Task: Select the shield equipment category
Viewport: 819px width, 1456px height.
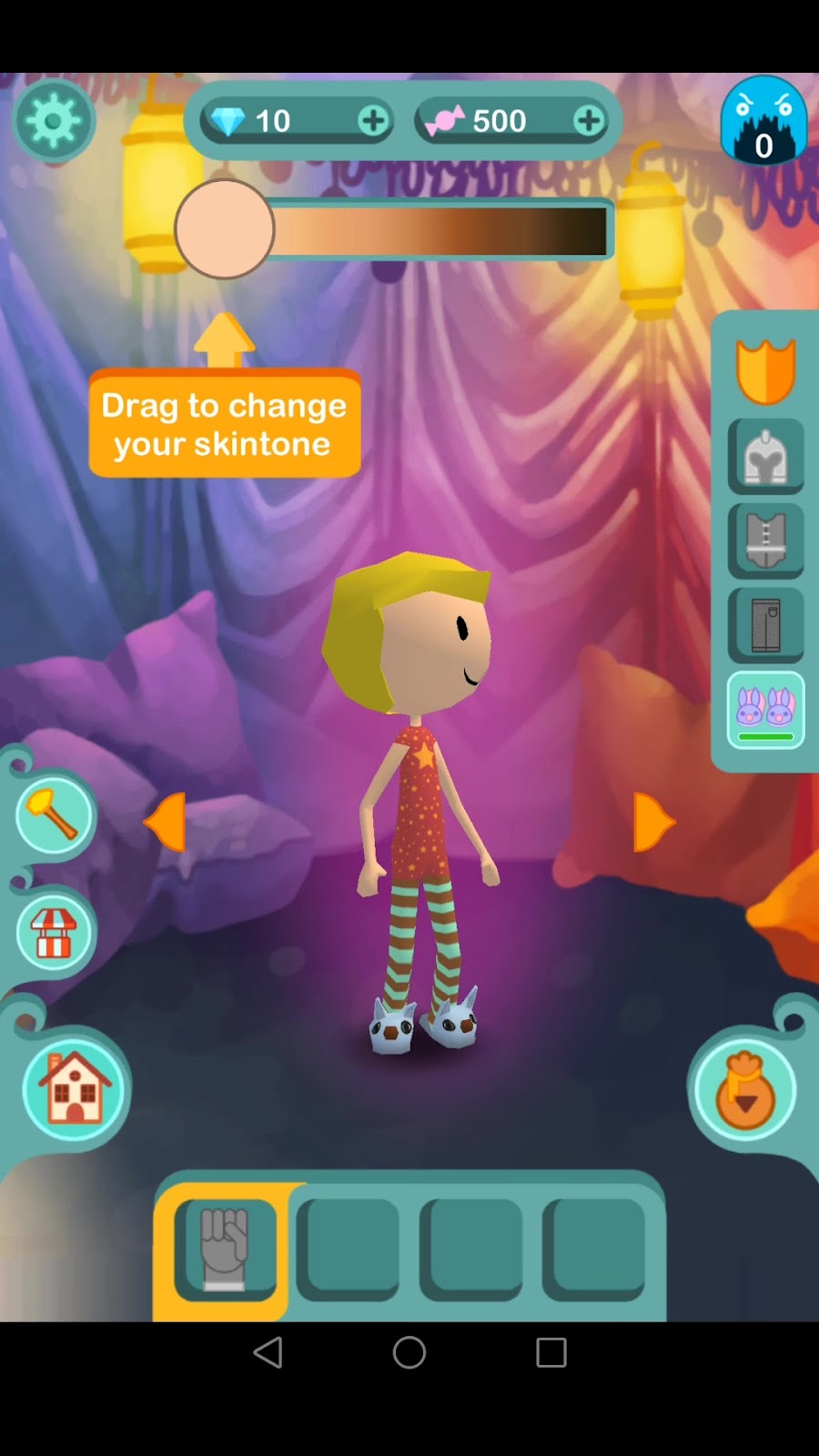Action: [765, 371]
